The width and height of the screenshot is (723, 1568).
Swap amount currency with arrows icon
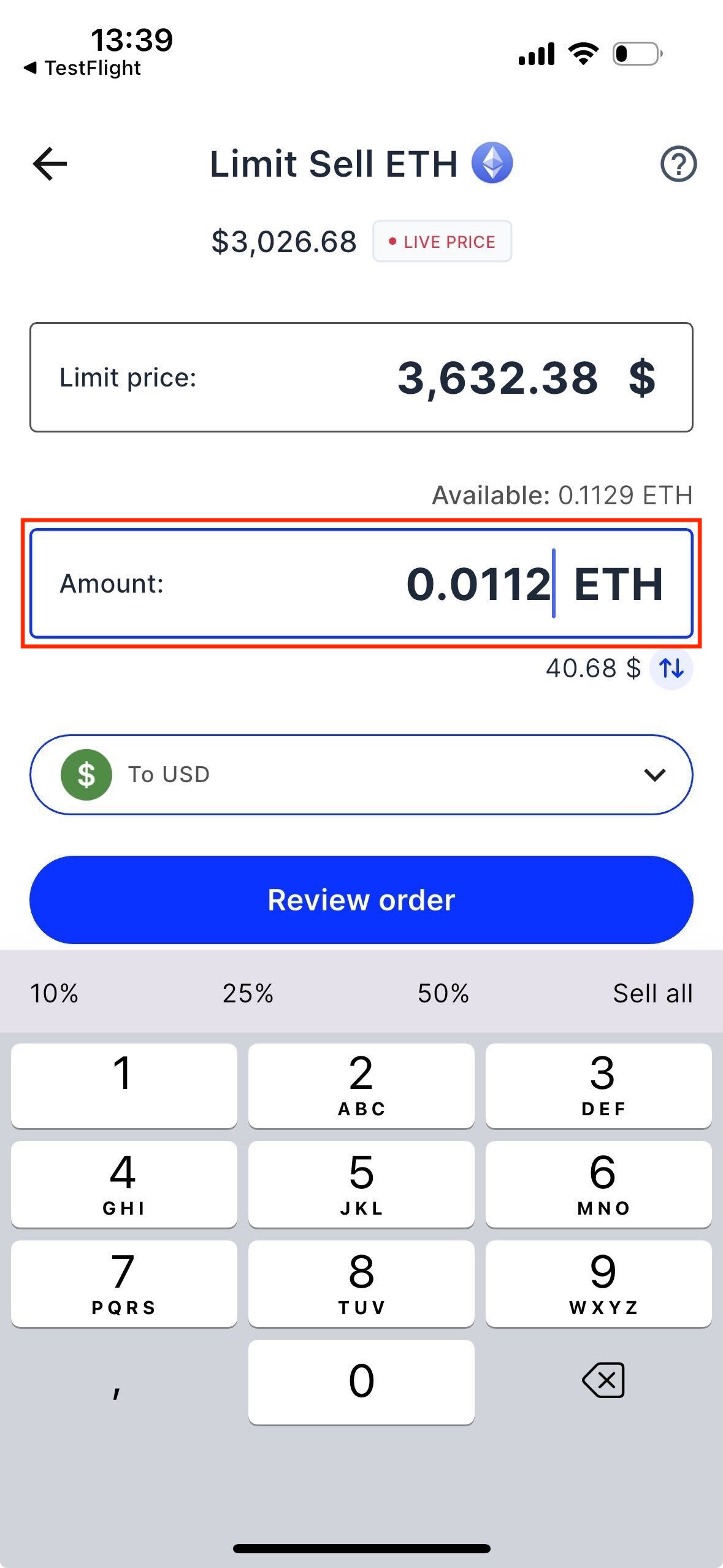[x=671, y=668]
